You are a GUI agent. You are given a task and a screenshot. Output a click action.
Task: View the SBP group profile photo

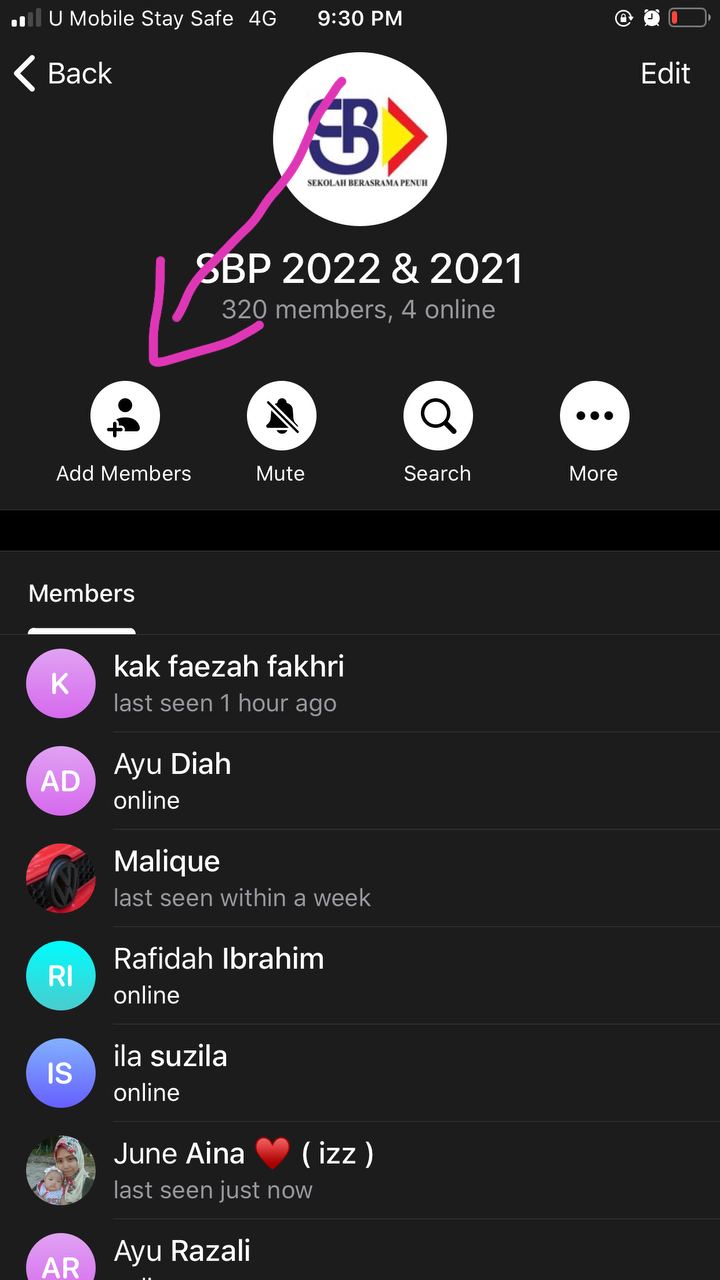[x=360, y=138]
